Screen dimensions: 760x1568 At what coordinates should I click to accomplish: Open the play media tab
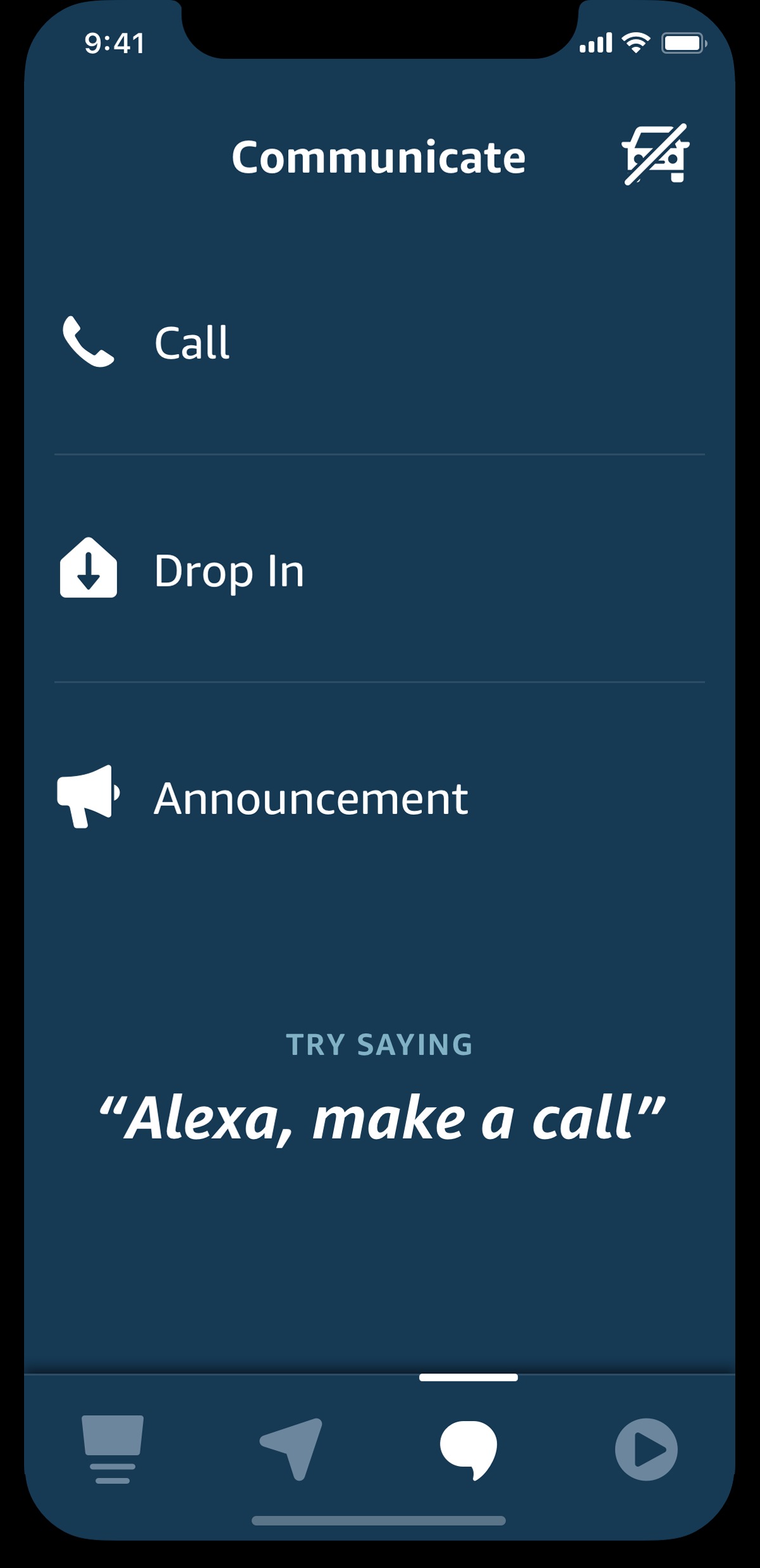point(646,1448)
